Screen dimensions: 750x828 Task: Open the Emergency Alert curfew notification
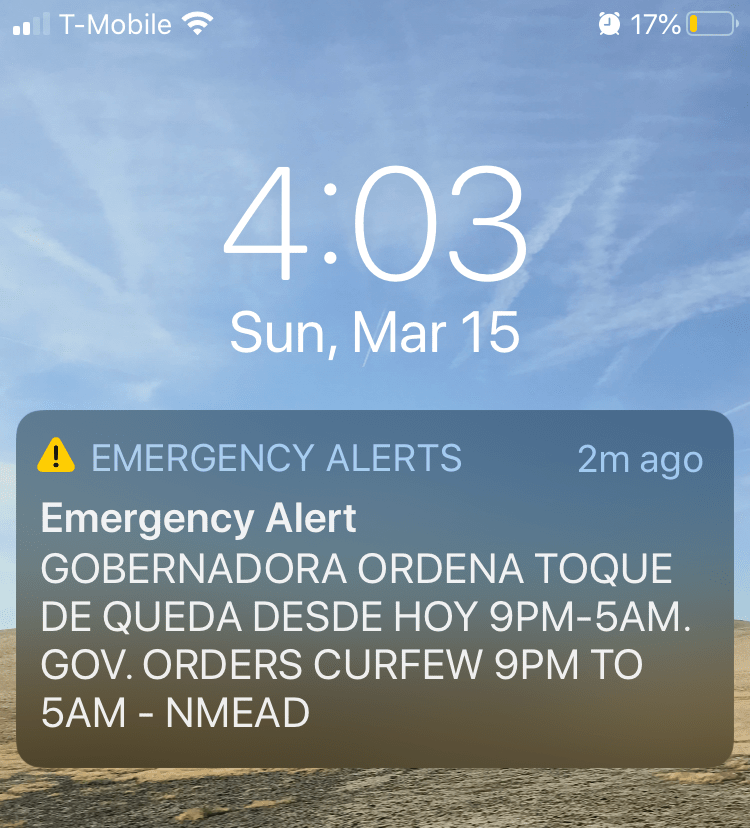pos(374,590)
